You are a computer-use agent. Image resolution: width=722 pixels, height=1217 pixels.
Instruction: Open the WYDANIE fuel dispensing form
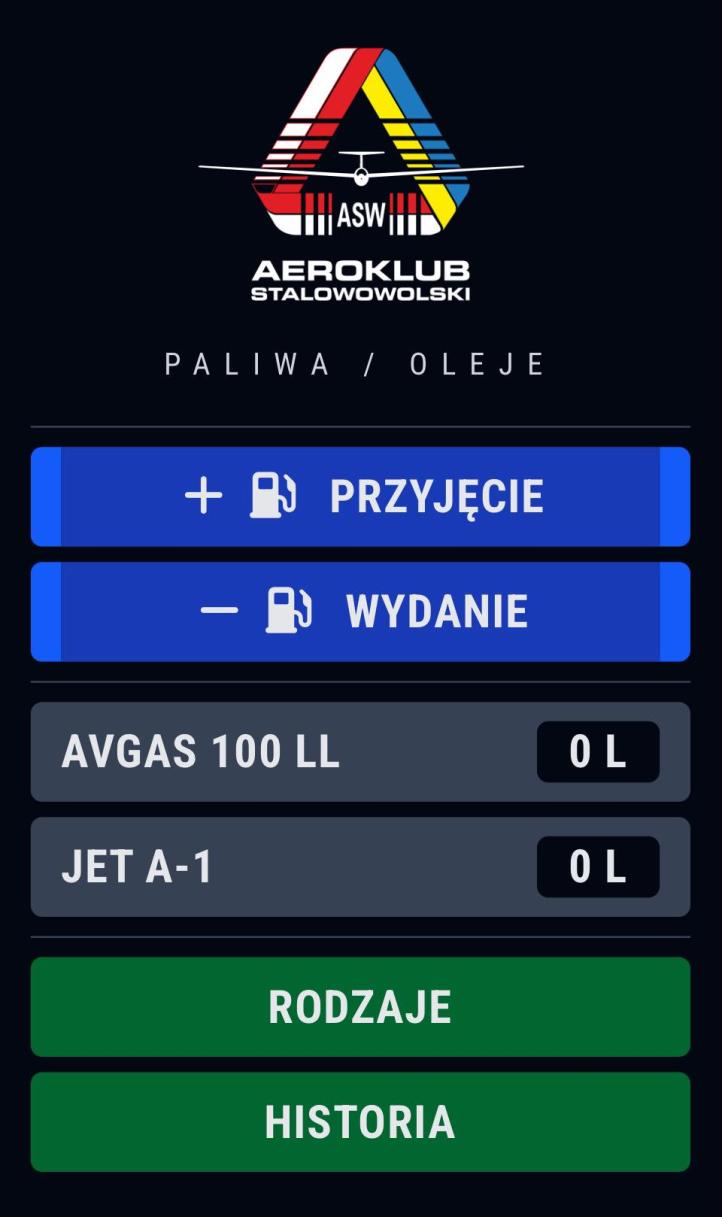(360, 611)
